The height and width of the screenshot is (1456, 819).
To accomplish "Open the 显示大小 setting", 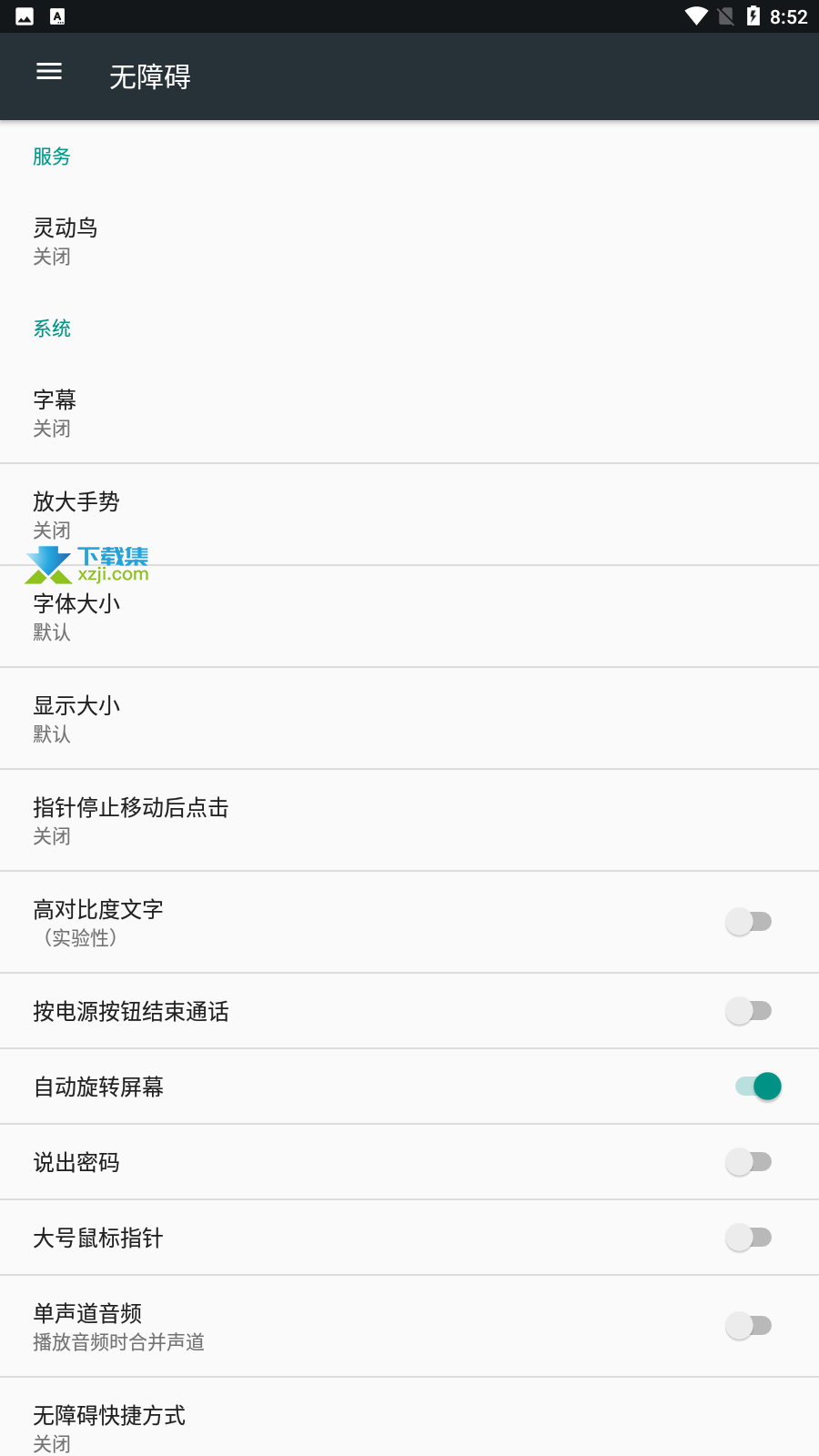I will point(409,719).
